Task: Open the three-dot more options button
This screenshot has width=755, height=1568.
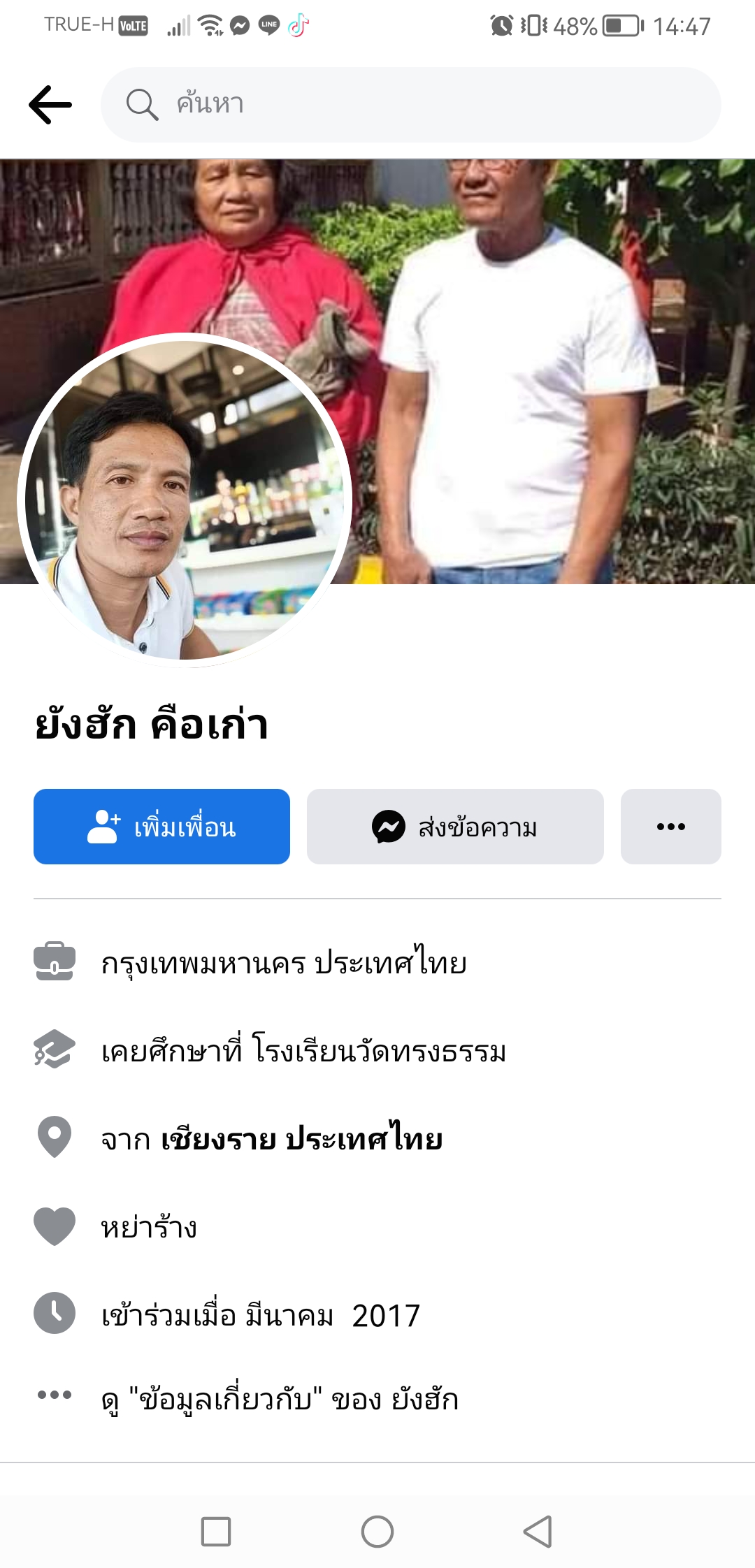Action: (x=670, y=827)
